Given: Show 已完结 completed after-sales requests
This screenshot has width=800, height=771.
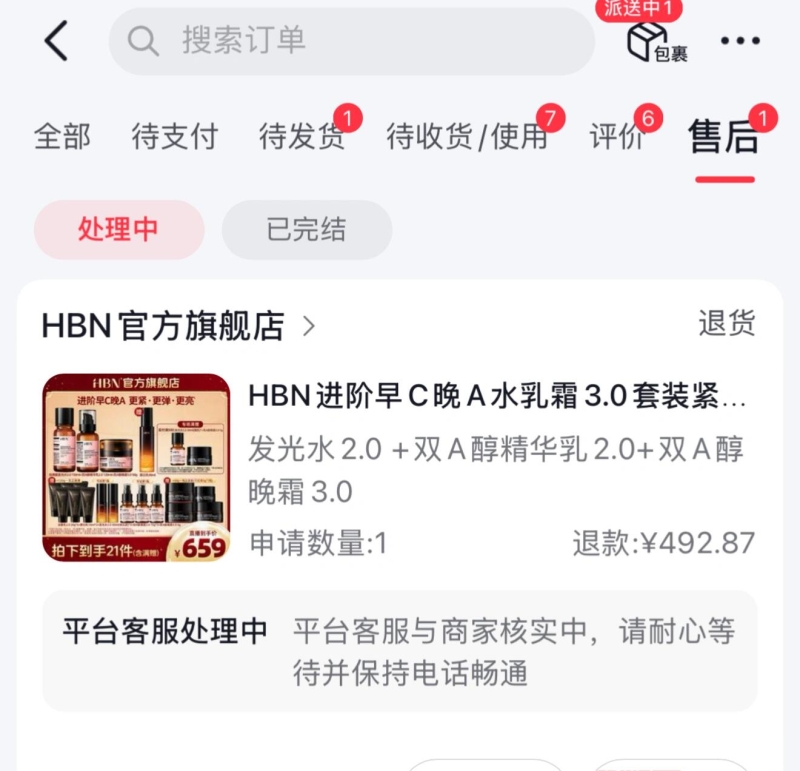Looking at the screenshot, I should (306, 229).
